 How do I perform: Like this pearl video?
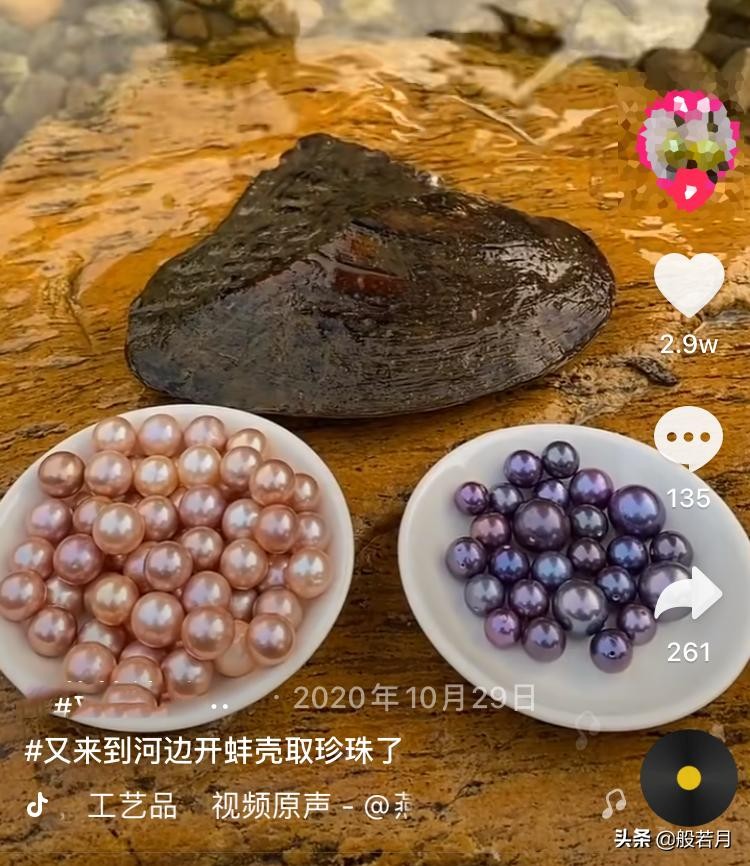point(689,285)
